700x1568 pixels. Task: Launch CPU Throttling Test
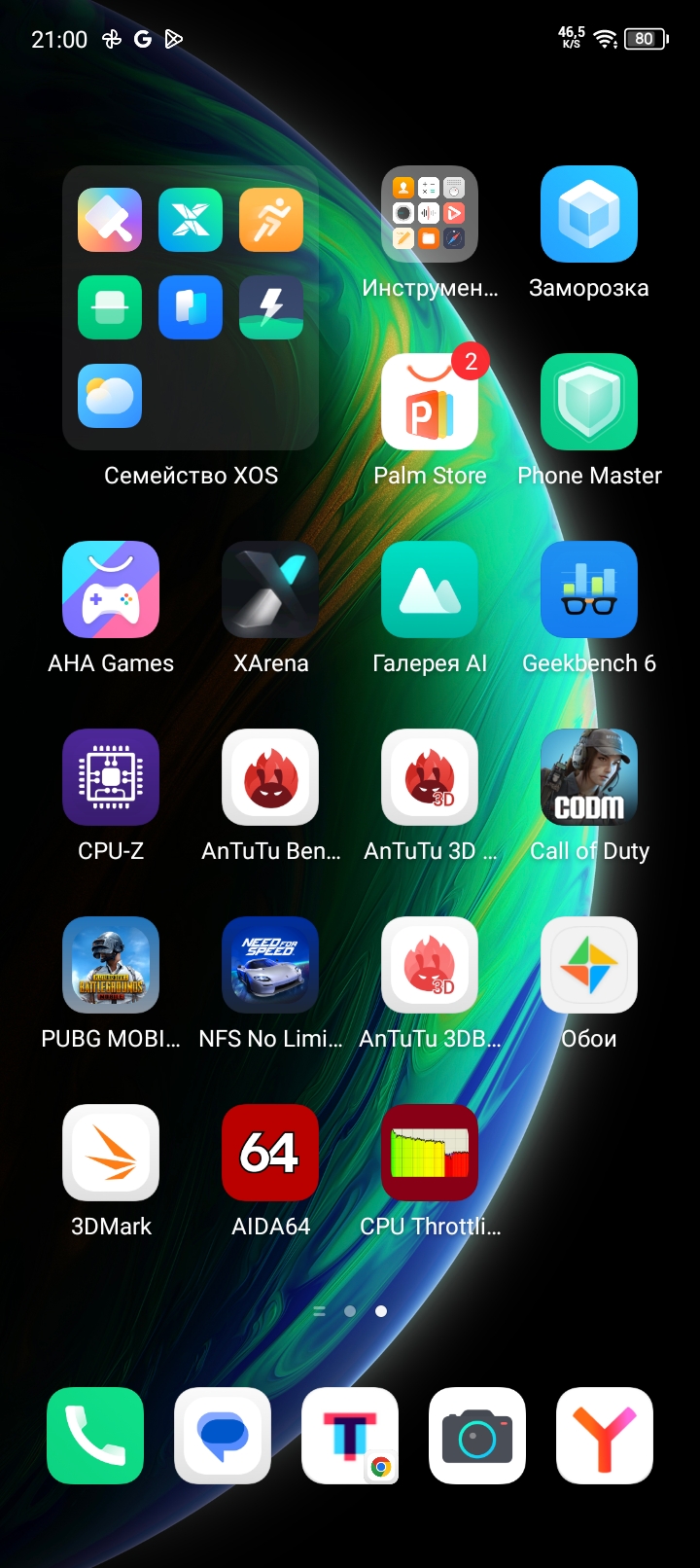click(x=430, y=1153)
